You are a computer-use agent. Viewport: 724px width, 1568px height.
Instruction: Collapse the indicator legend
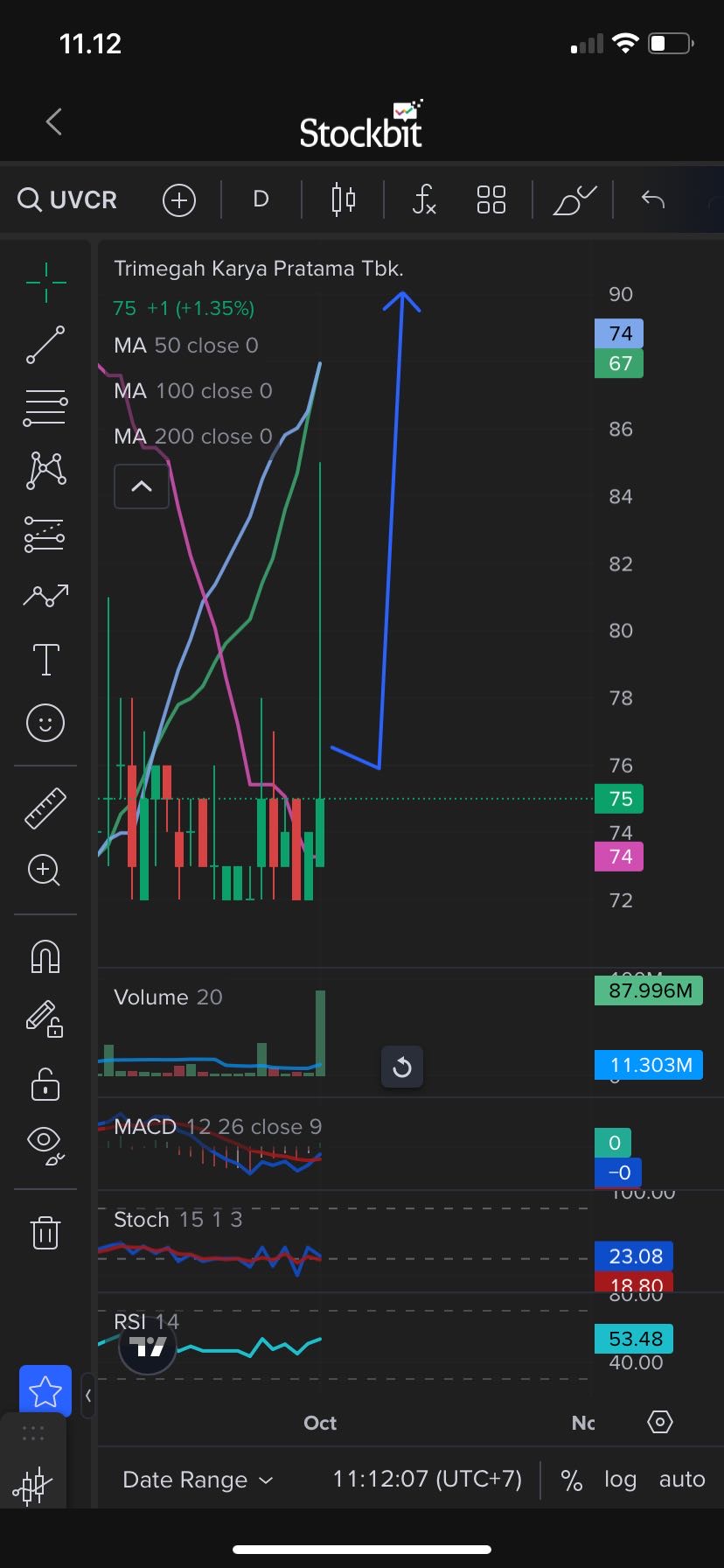point(142,486)
